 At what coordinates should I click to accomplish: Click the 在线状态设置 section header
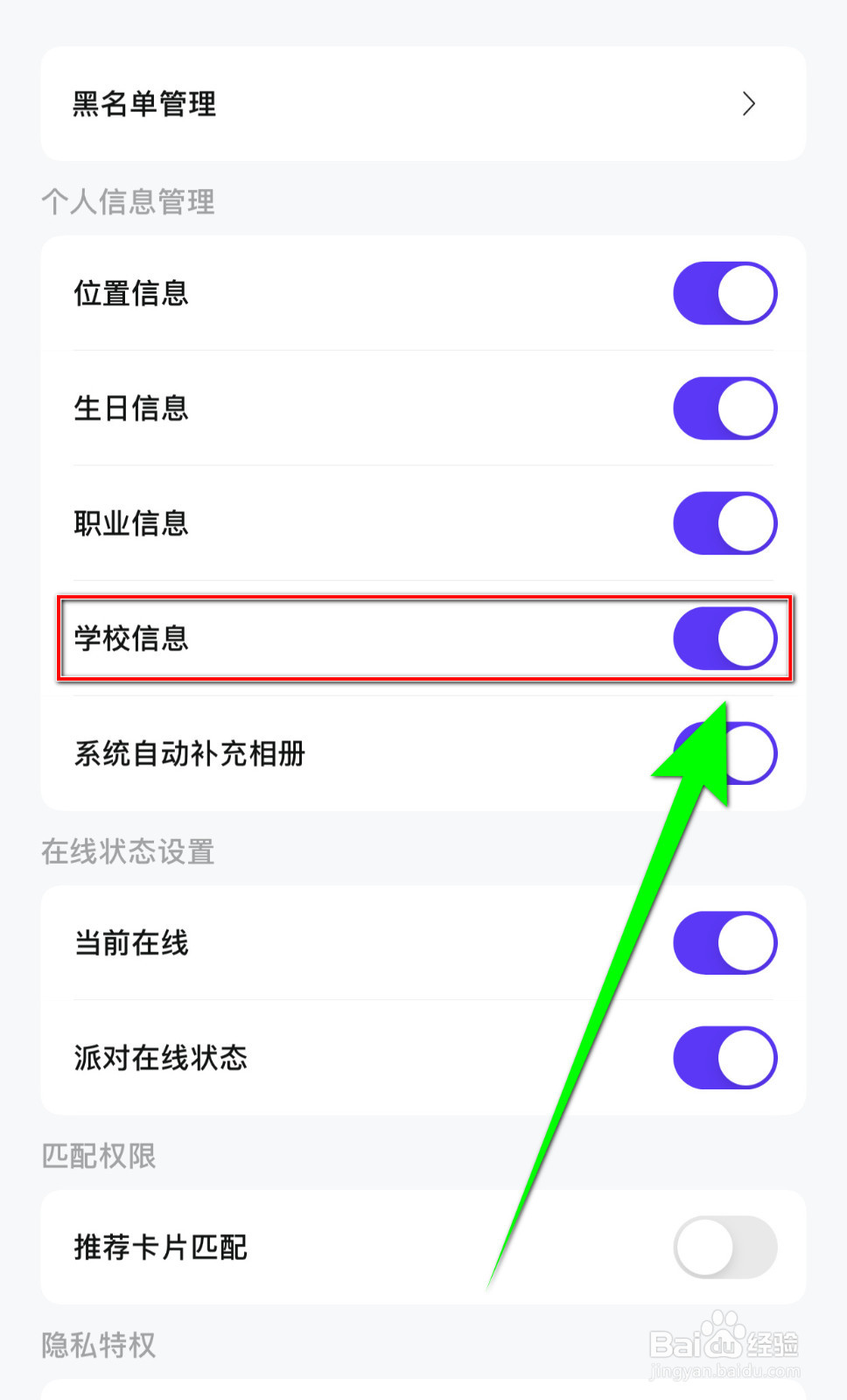(x=128, y=851)
